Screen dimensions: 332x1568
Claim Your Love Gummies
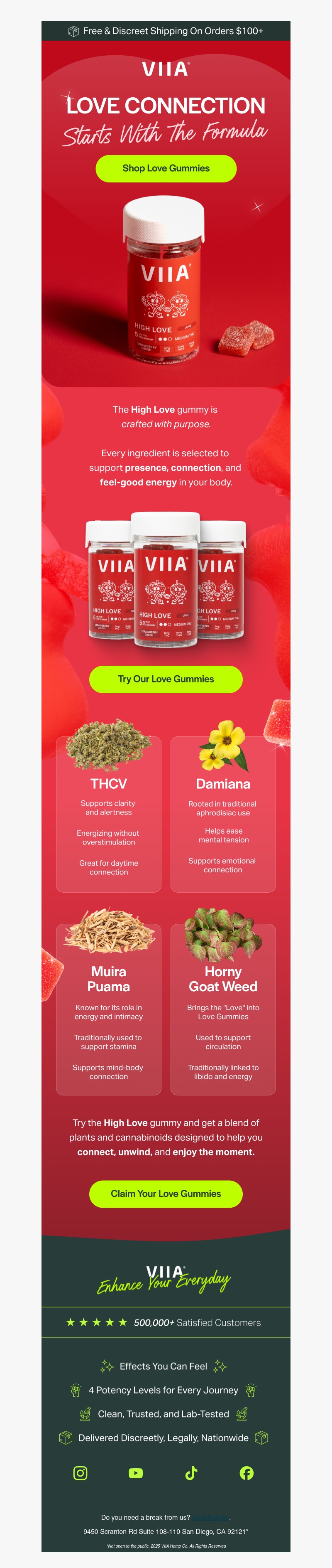166,1194
